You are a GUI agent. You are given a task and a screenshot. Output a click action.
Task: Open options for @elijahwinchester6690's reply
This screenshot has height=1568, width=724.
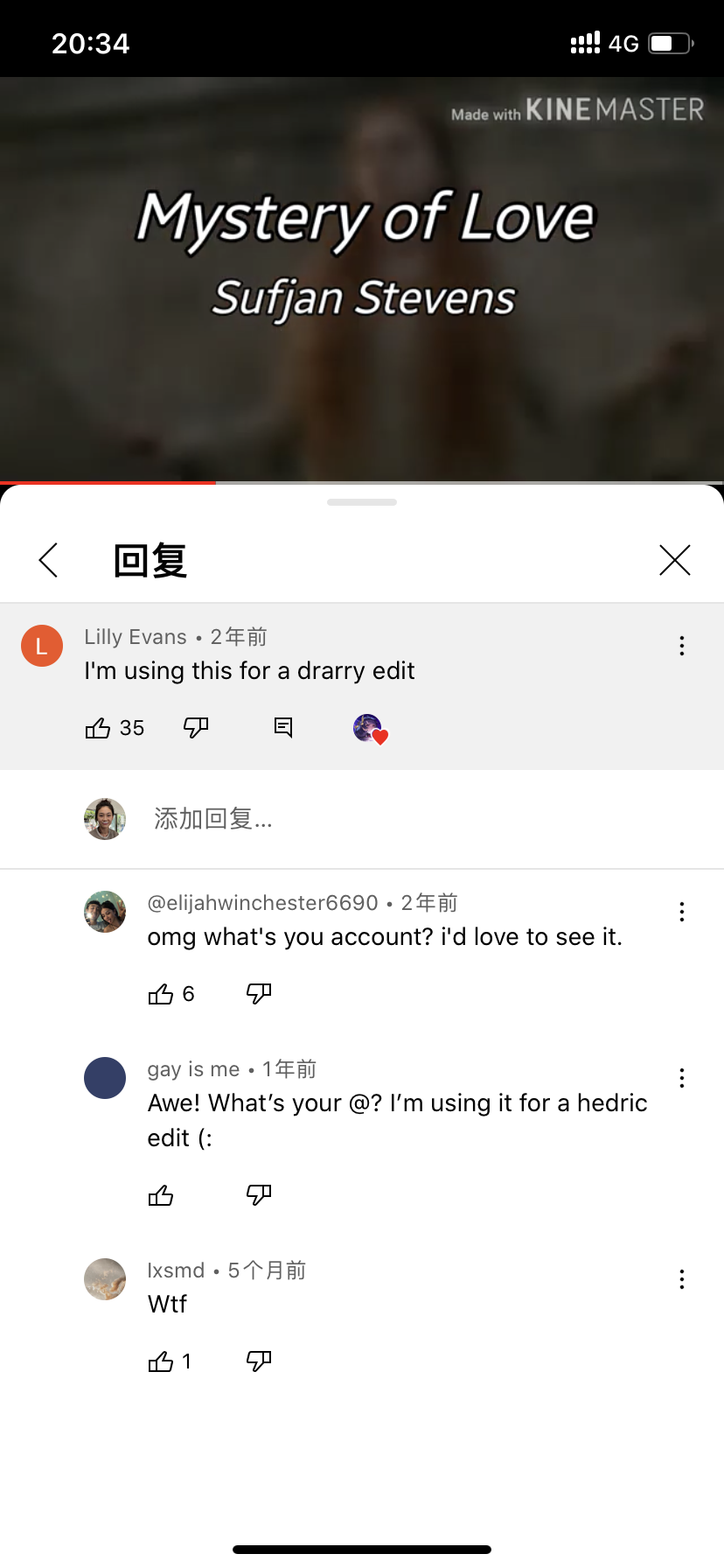click(682, 912)
